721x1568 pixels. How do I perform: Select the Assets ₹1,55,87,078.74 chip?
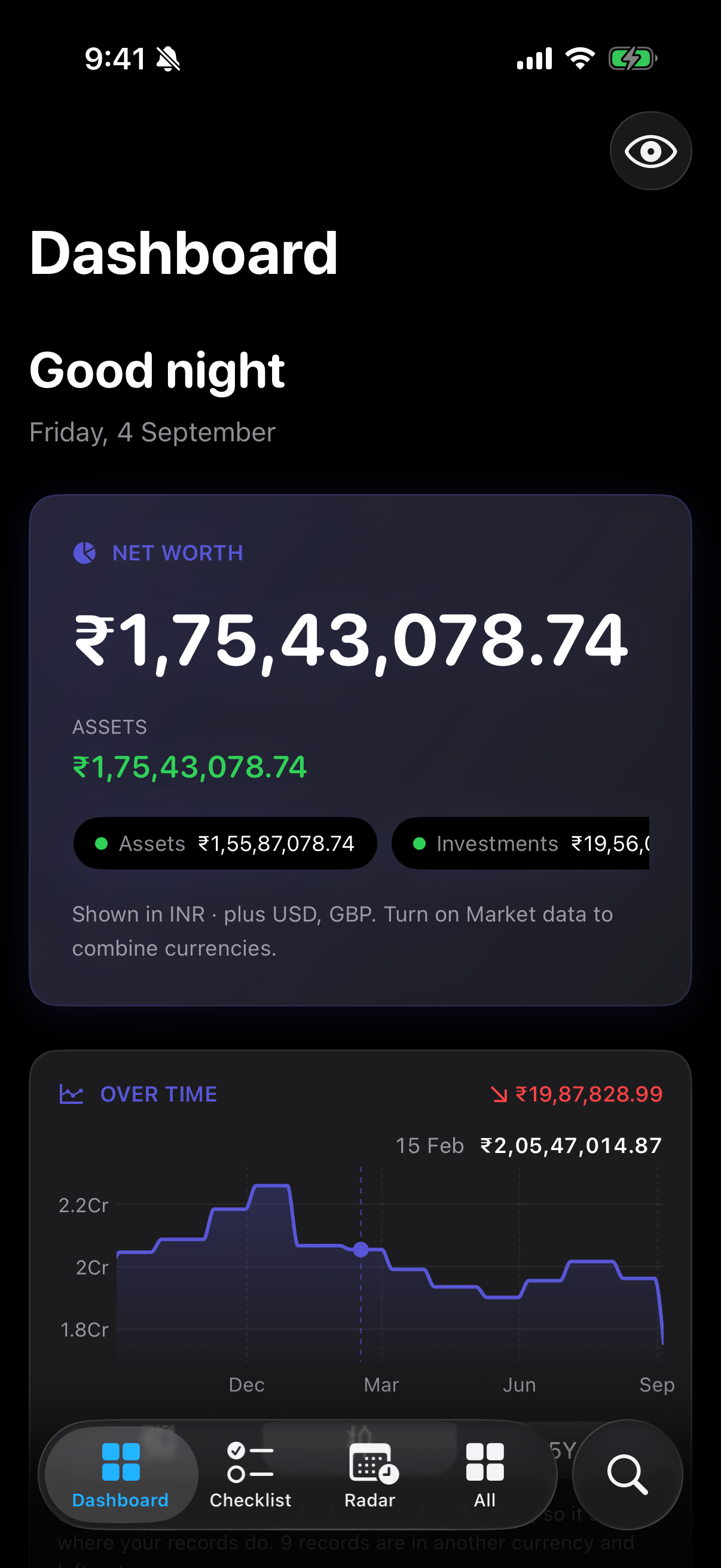(225, 843)
